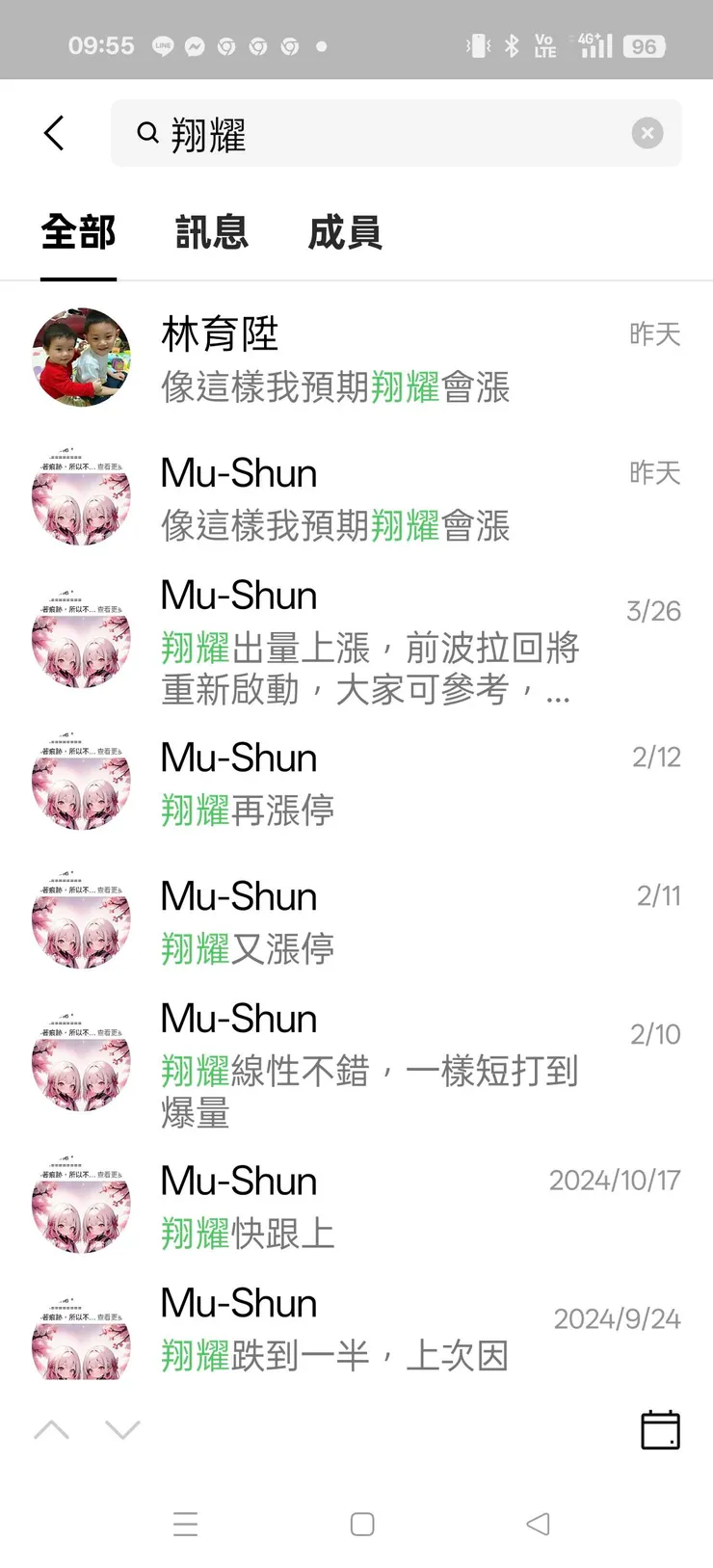Go back using the top-left arrow
This screenshot has height=1568, width=713.
click(x=55, y=133)
